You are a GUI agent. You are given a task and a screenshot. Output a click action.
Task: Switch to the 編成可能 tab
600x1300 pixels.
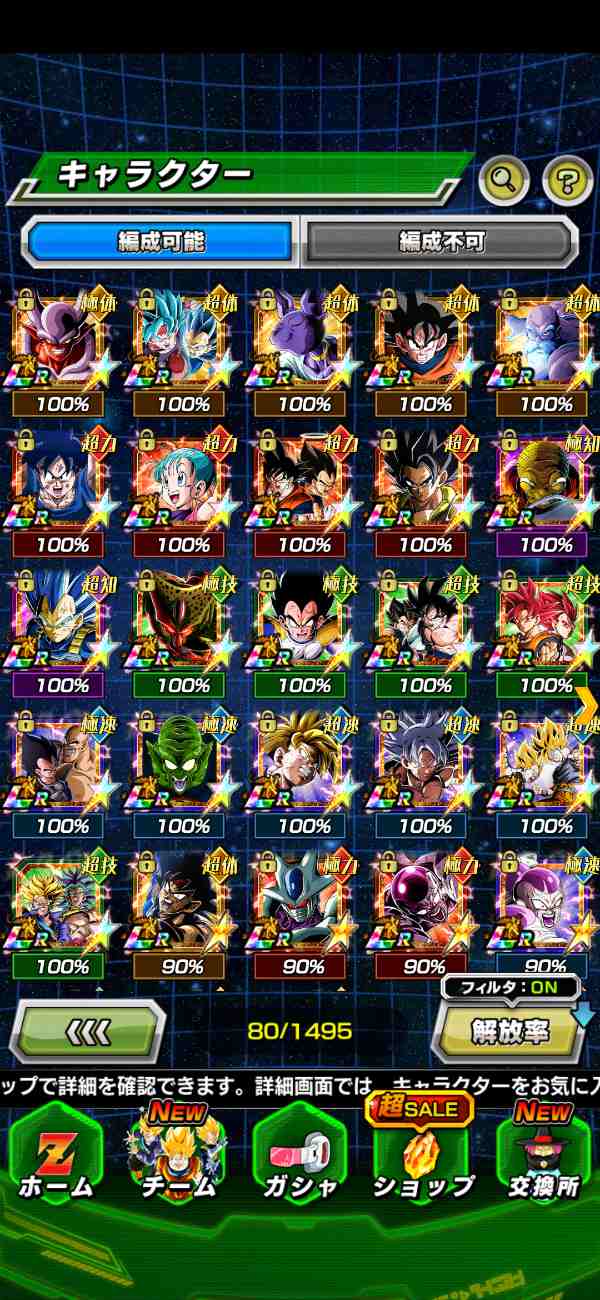tap(160, 241)
